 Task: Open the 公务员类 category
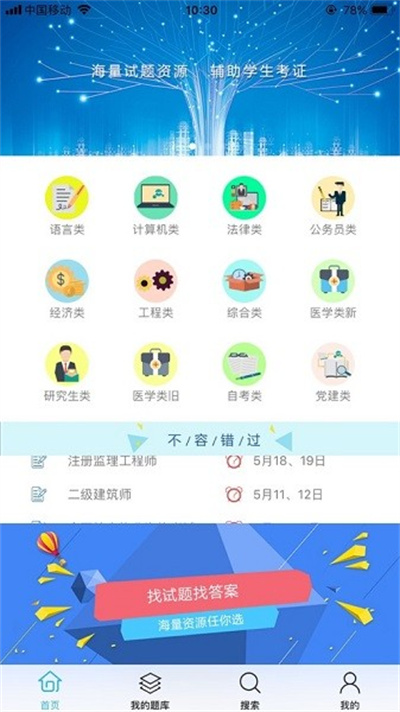pyautogui.click(x=333, y=206)
